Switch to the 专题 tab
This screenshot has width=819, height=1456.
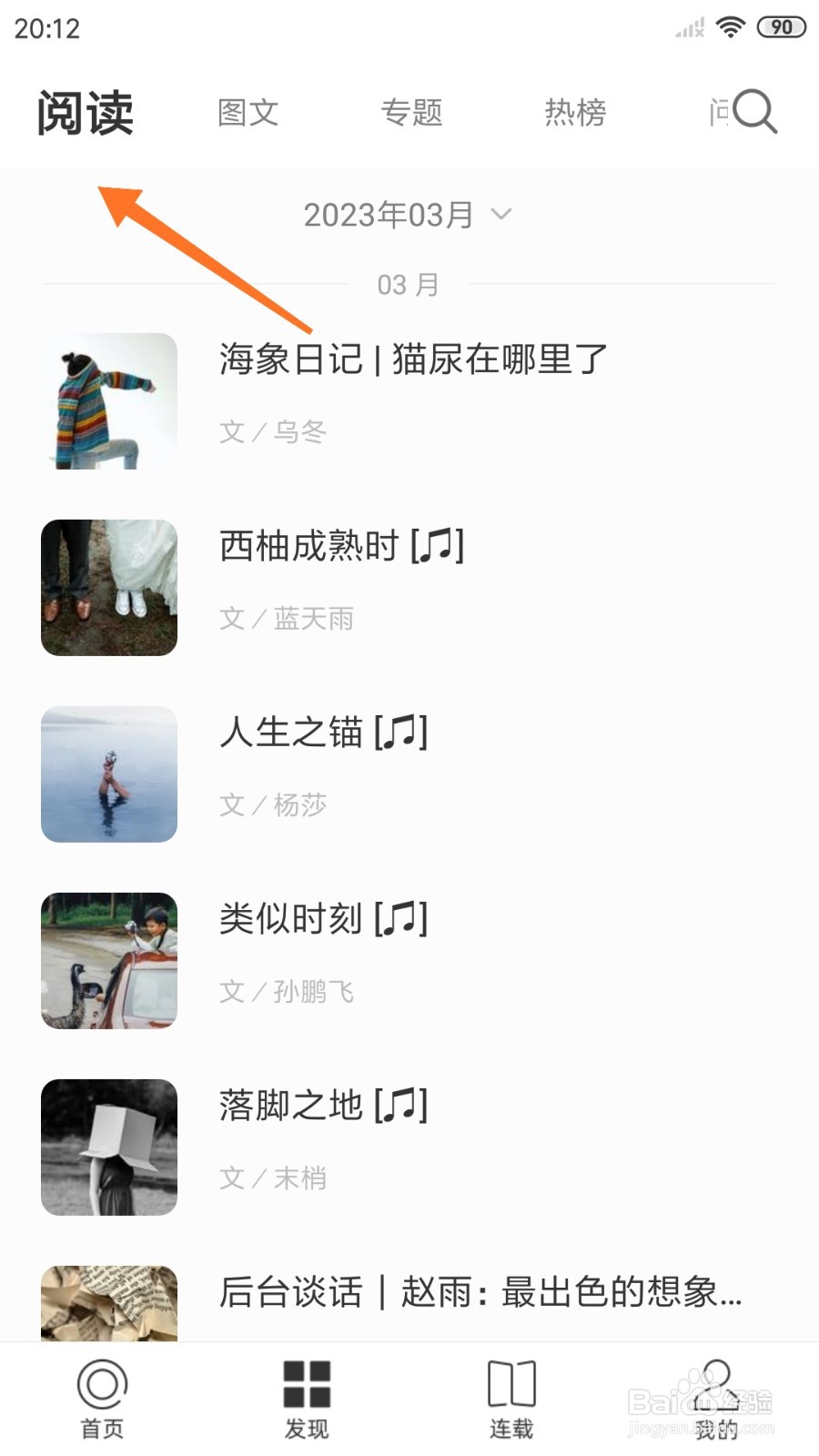click(412, 111)
